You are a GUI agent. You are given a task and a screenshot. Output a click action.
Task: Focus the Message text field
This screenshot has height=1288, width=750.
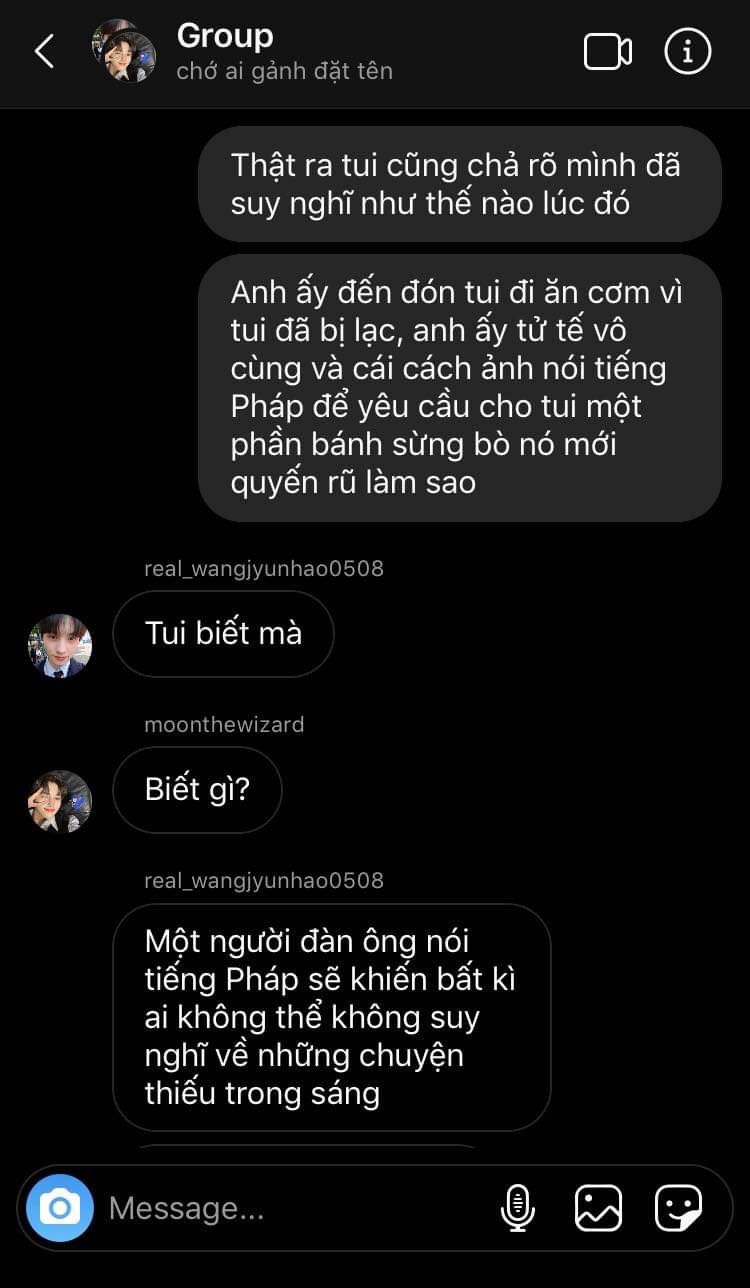point(290,1209)
